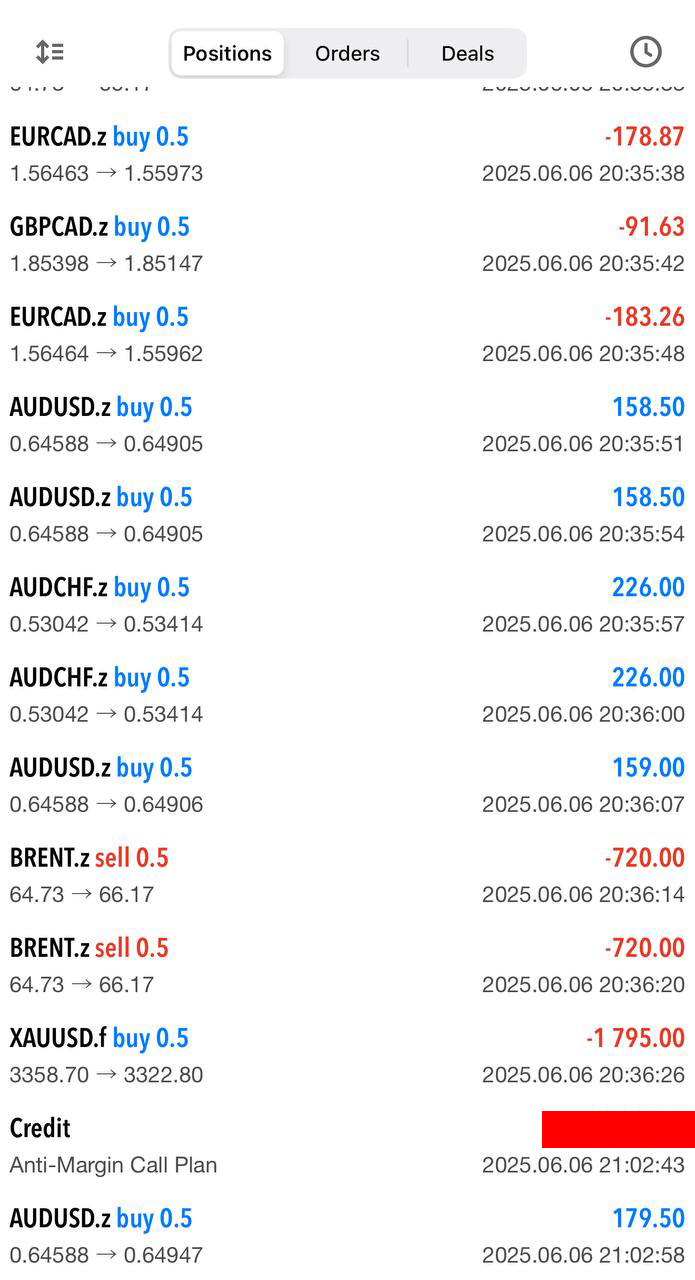Expand the EURCAD.z position showing -178.87
695x1280 pixels.
point(347,155)
